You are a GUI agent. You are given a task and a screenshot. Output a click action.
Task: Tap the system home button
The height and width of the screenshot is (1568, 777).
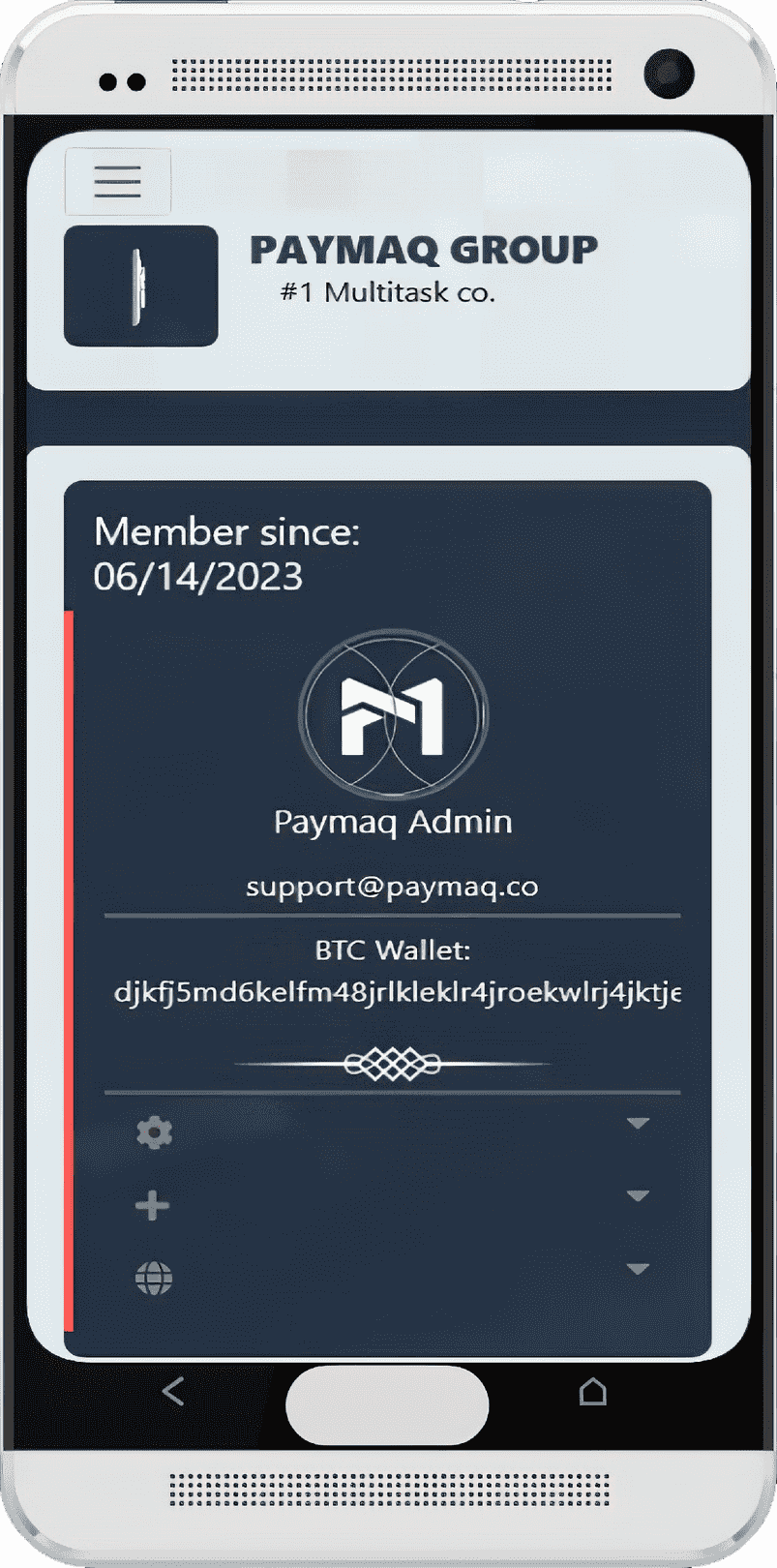(592, 1392)
